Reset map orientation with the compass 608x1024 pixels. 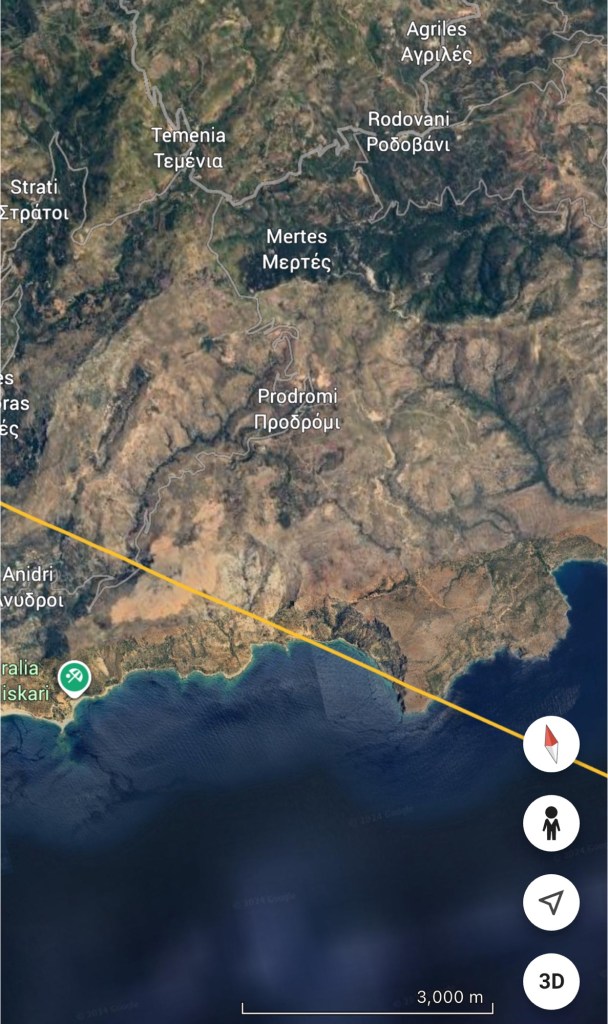[551, 744]
